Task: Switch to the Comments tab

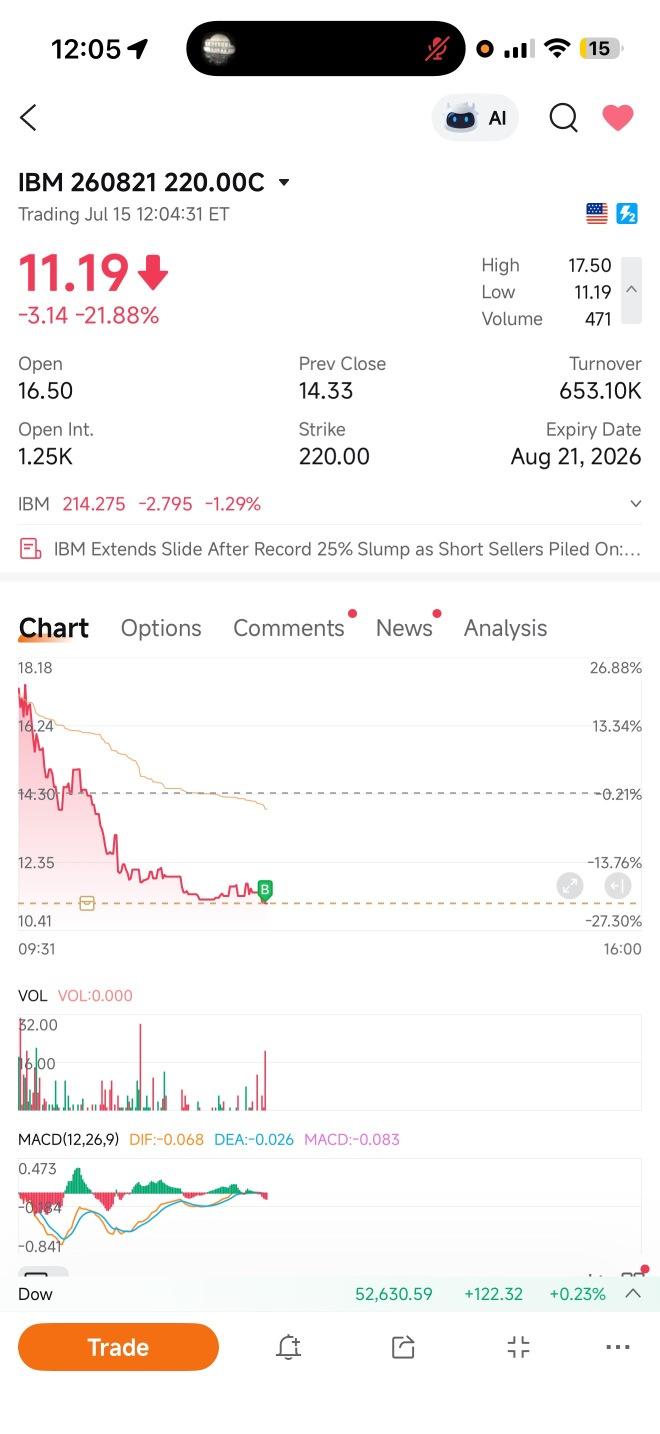Action: click(289, 628)
